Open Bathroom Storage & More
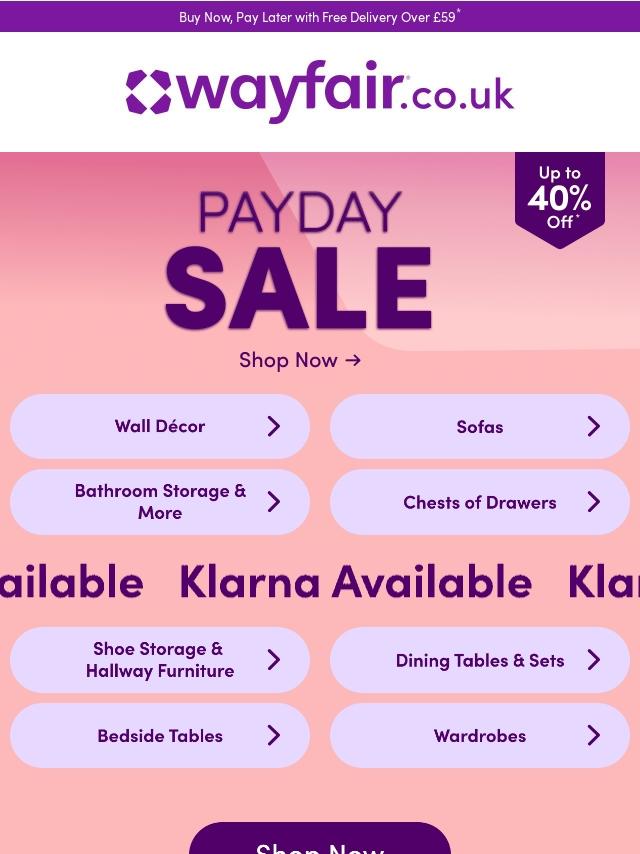Screen dimensions: 640x854 click(x=160, y=502)
